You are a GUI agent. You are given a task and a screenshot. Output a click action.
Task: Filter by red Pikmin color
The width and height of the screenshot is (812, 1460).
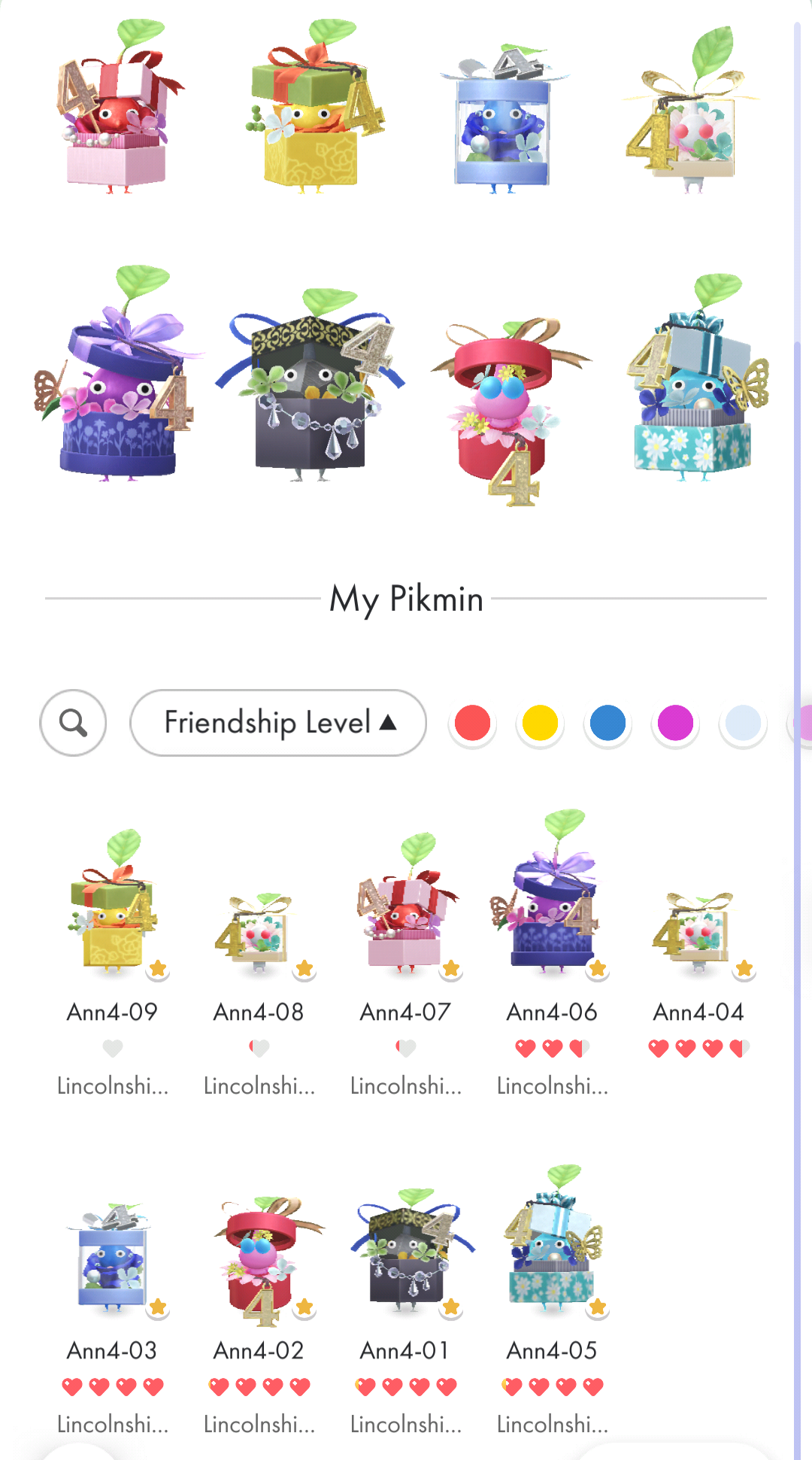pos(472,724)
